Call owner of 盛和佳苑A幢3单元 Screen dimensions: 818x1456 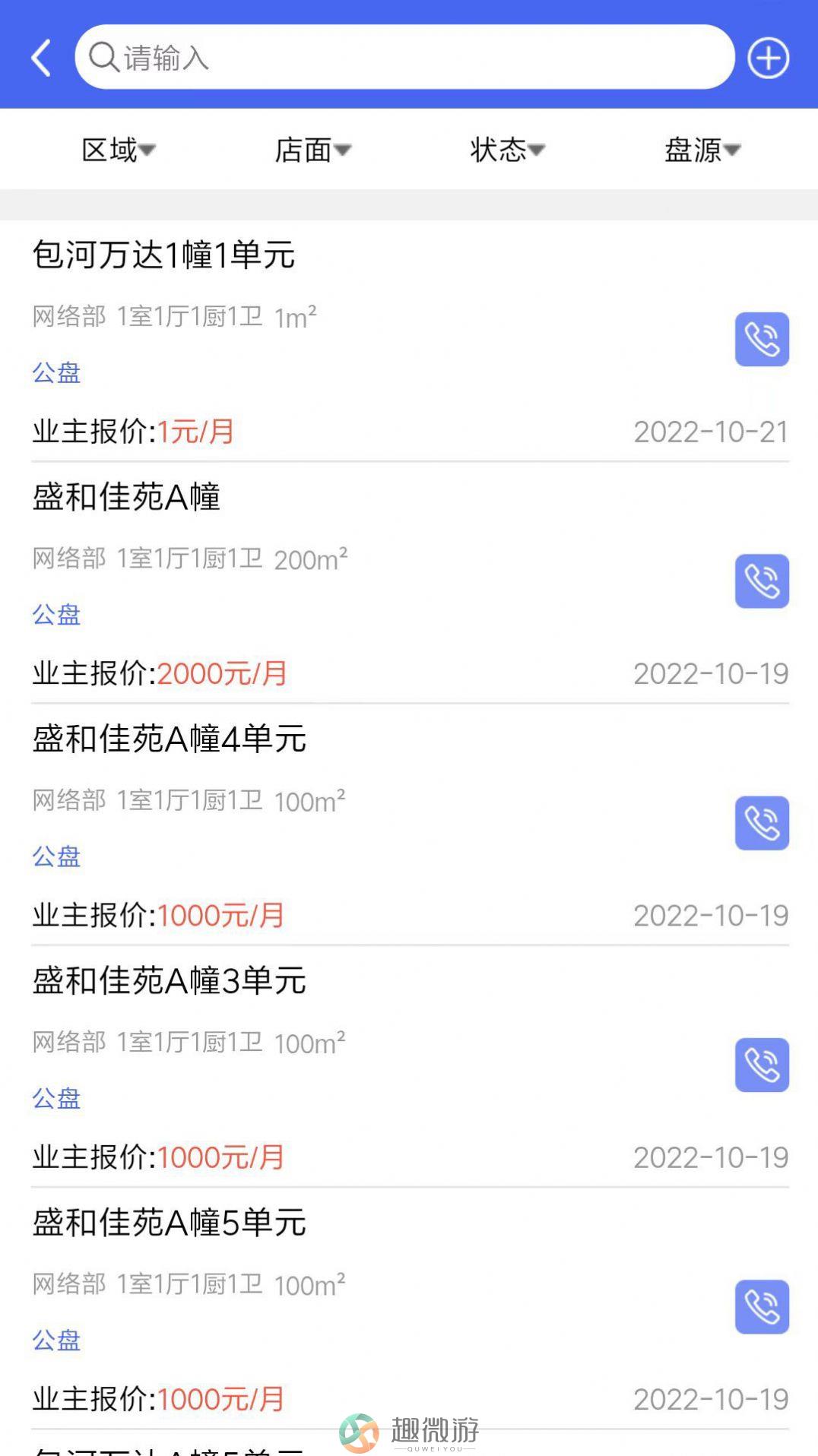[762, 1065]
